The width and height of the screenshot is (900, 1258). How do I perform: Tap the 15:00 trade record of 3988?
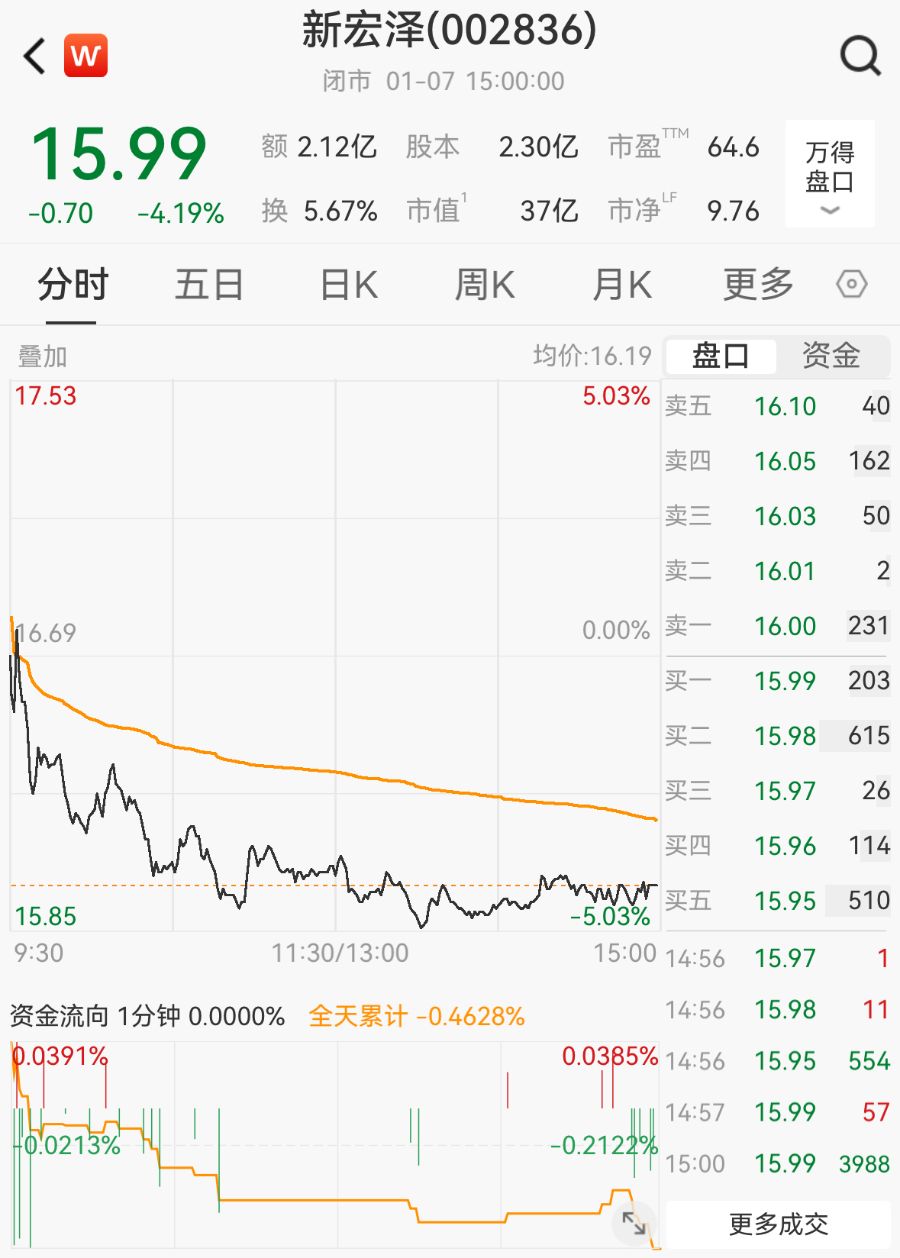(778, 1163)
